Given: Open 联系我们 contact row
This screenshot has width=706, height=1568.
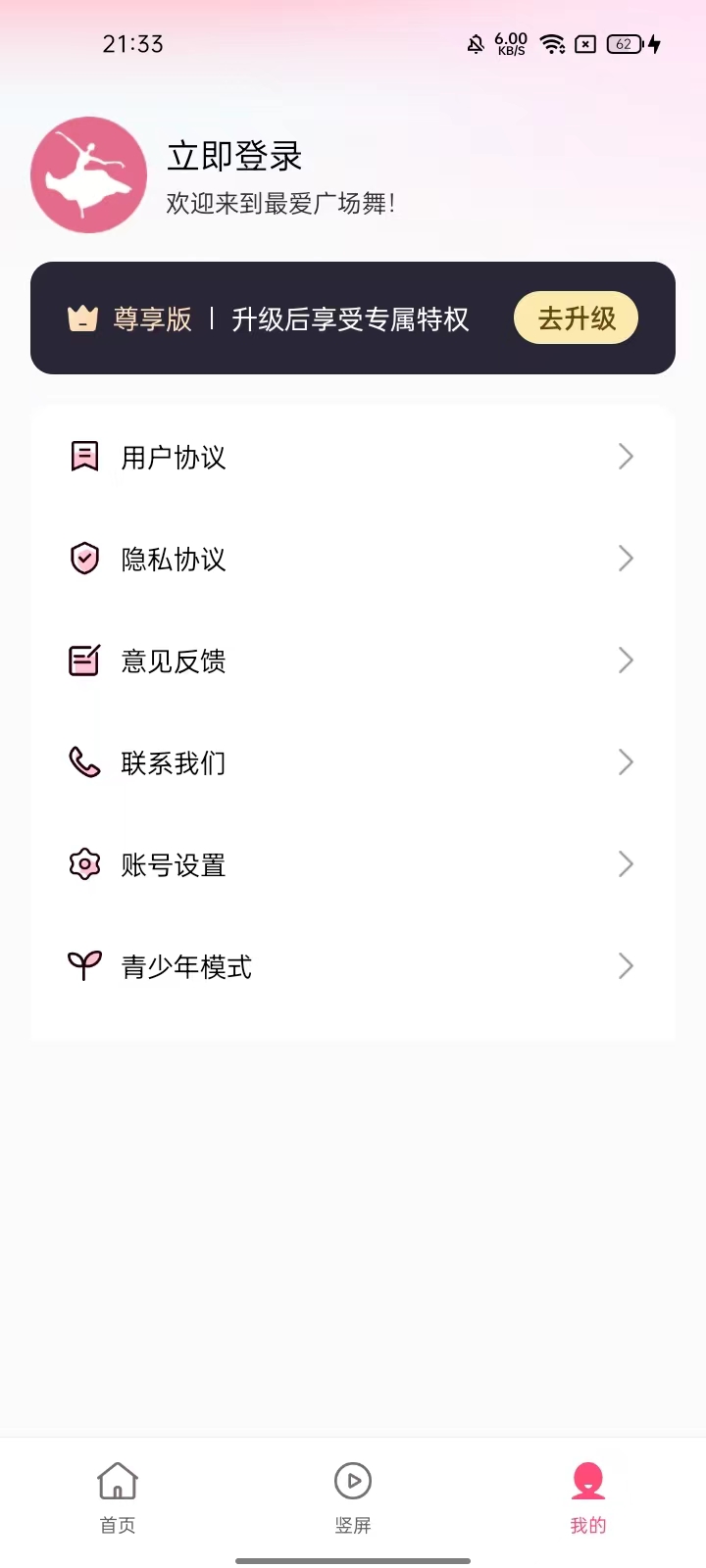Looking at the screenshot, I should pos(353,762).
